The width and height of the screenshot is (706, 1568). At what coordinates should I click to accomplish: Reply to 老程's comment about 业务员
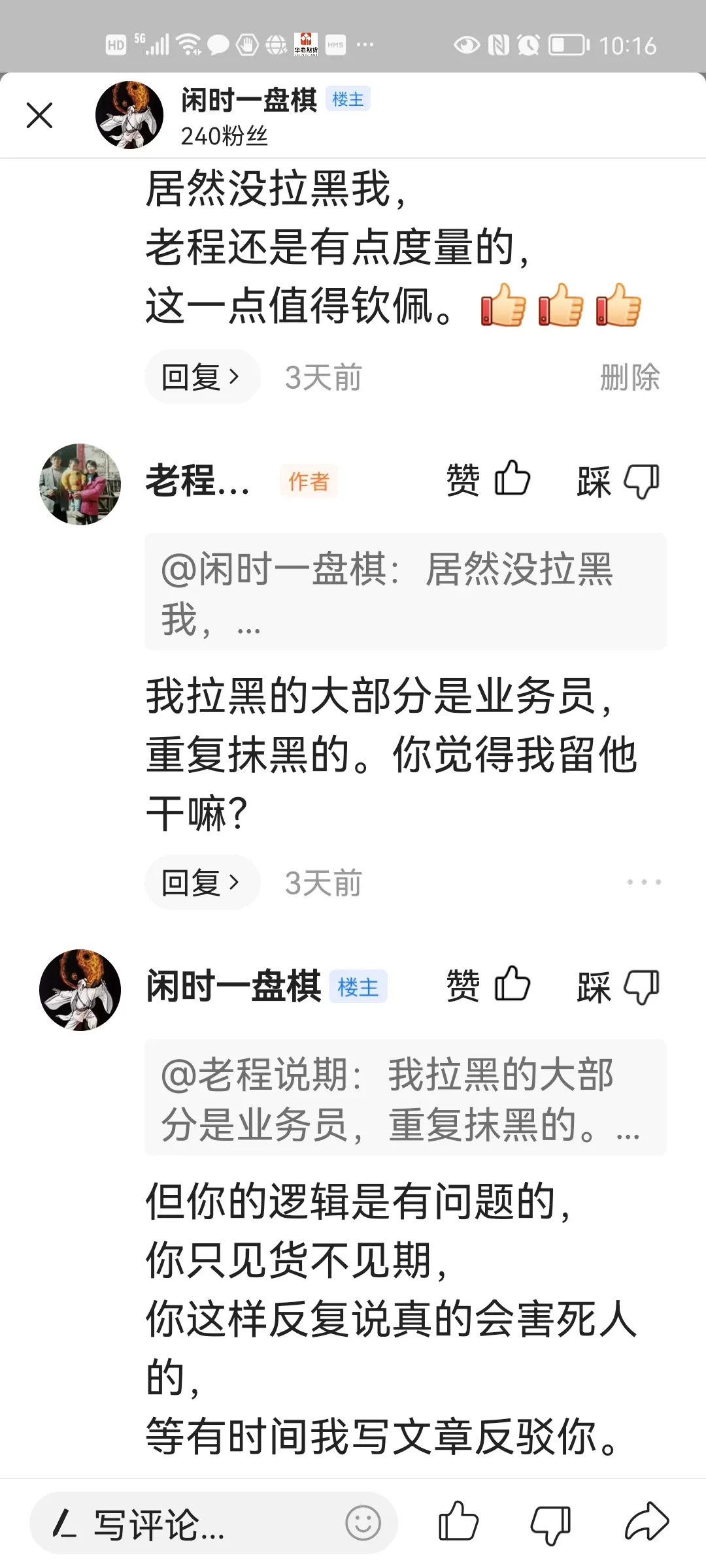pyautogui.click(x=201, y=883)
